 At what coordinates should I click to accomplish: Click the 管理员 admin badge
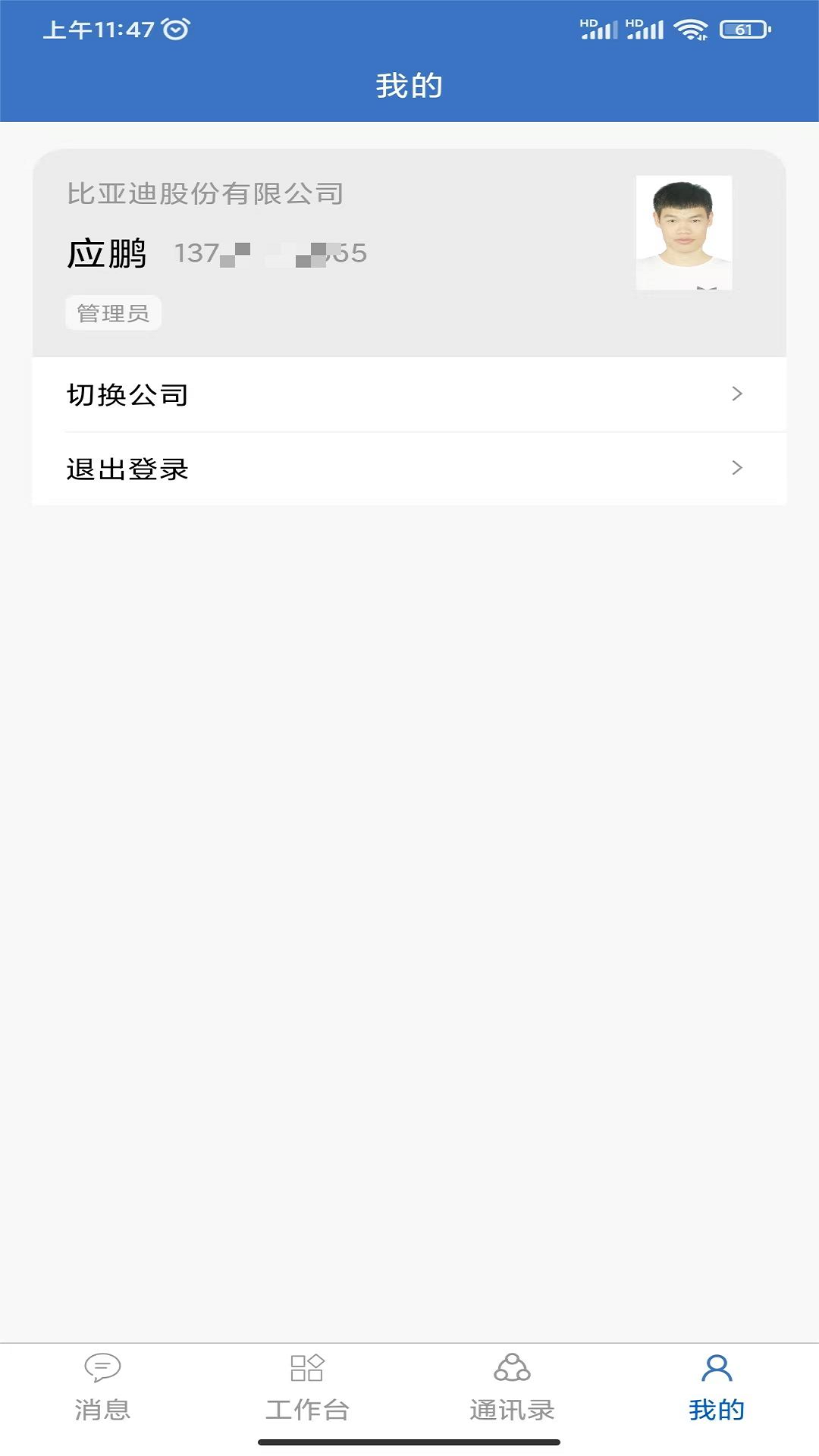point(113,312)
